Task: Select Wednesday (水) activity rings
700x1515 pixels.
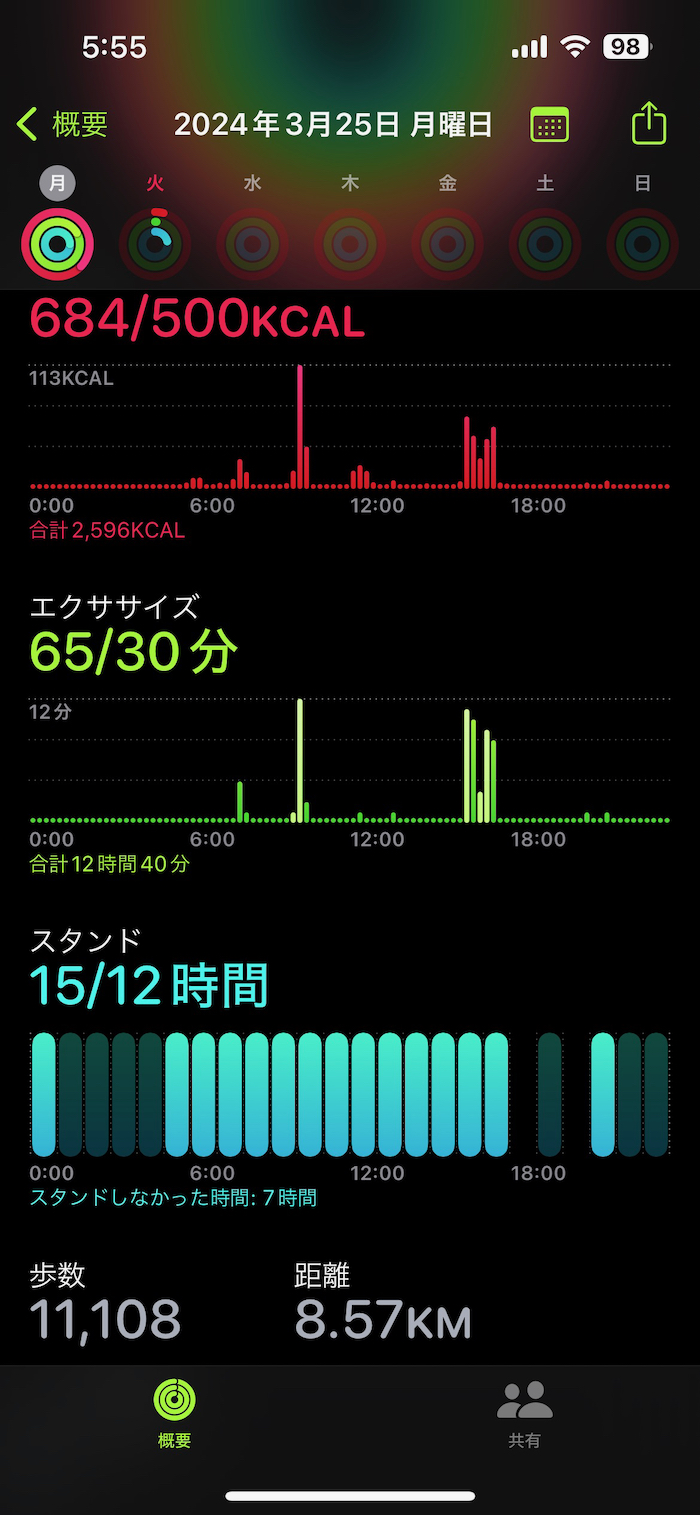Action: pyautogui.click(x=252, y=243)
